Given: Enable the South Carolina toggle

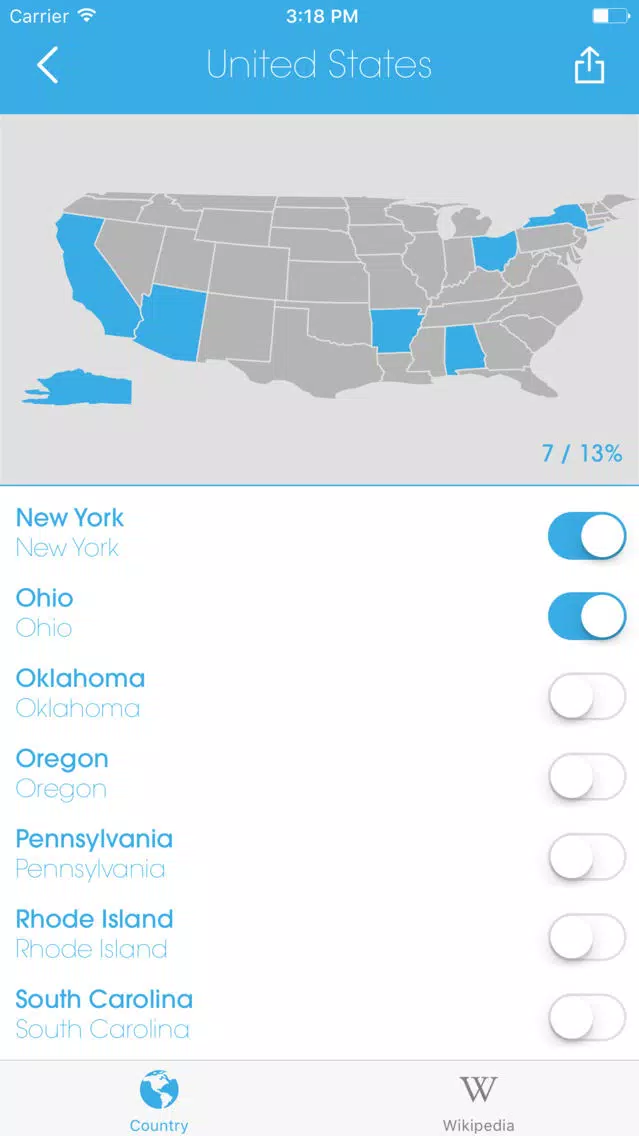Looking at the screenshot, I should (586, 1018).
